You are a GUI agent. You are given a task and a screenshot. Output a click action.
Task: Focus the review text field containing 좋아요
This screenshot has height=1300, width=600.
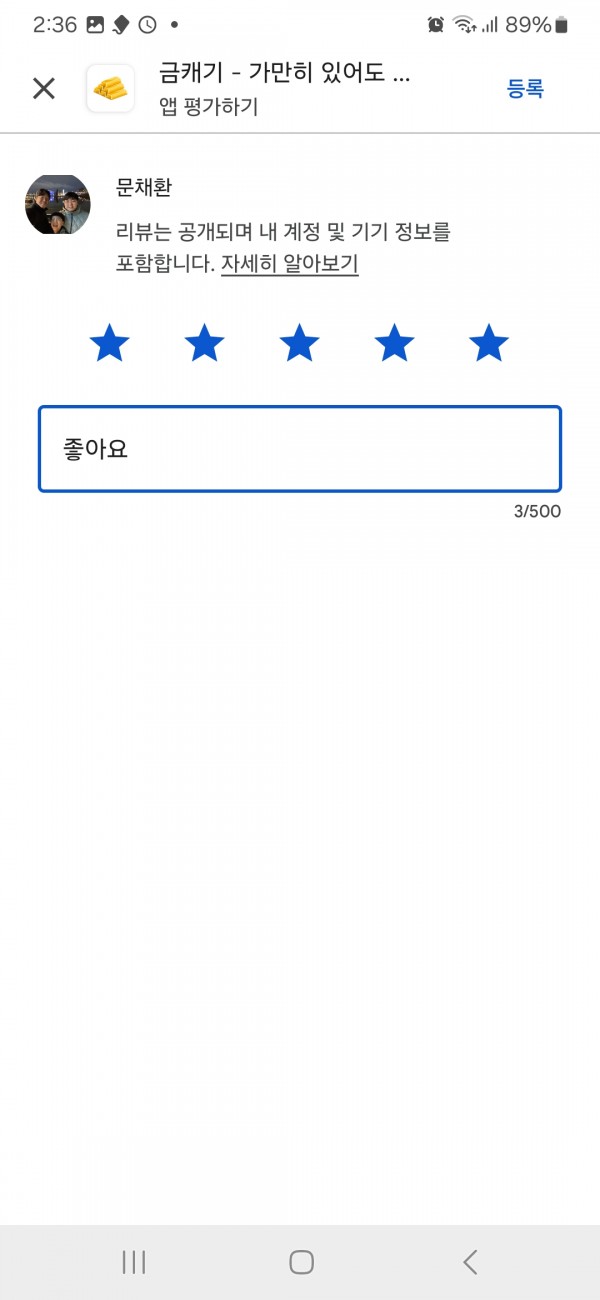coord(300,449)
